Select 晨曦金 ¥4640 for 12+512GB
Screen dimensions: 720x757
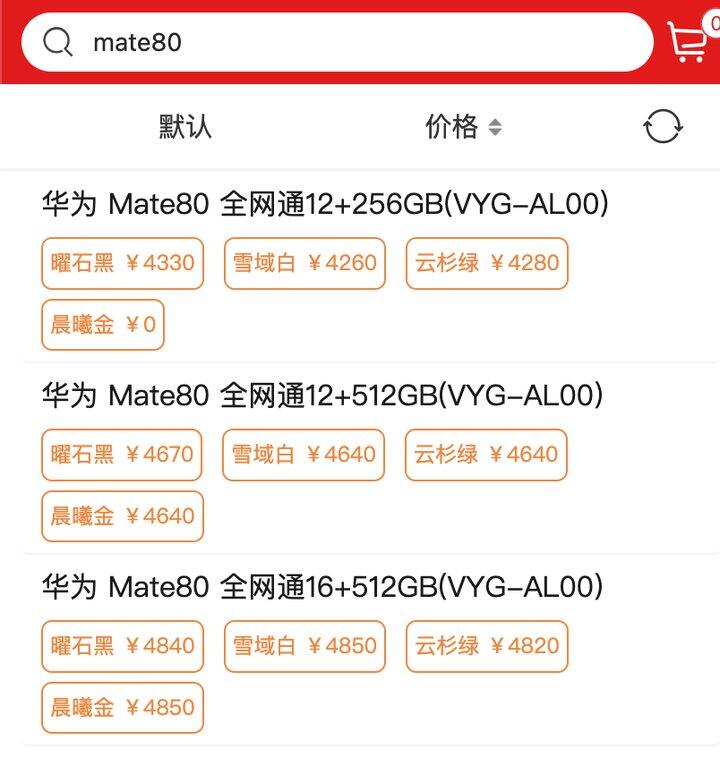tap(123, 516)
